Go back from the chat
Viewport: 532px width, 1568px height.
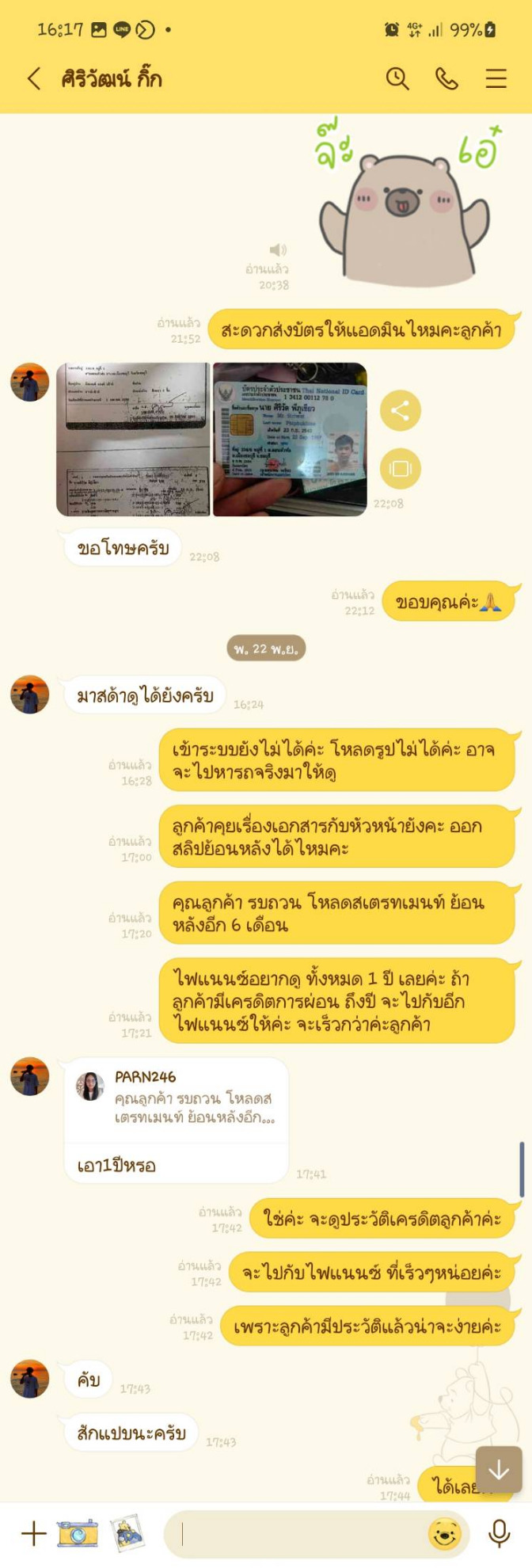[x=33, y=78]
